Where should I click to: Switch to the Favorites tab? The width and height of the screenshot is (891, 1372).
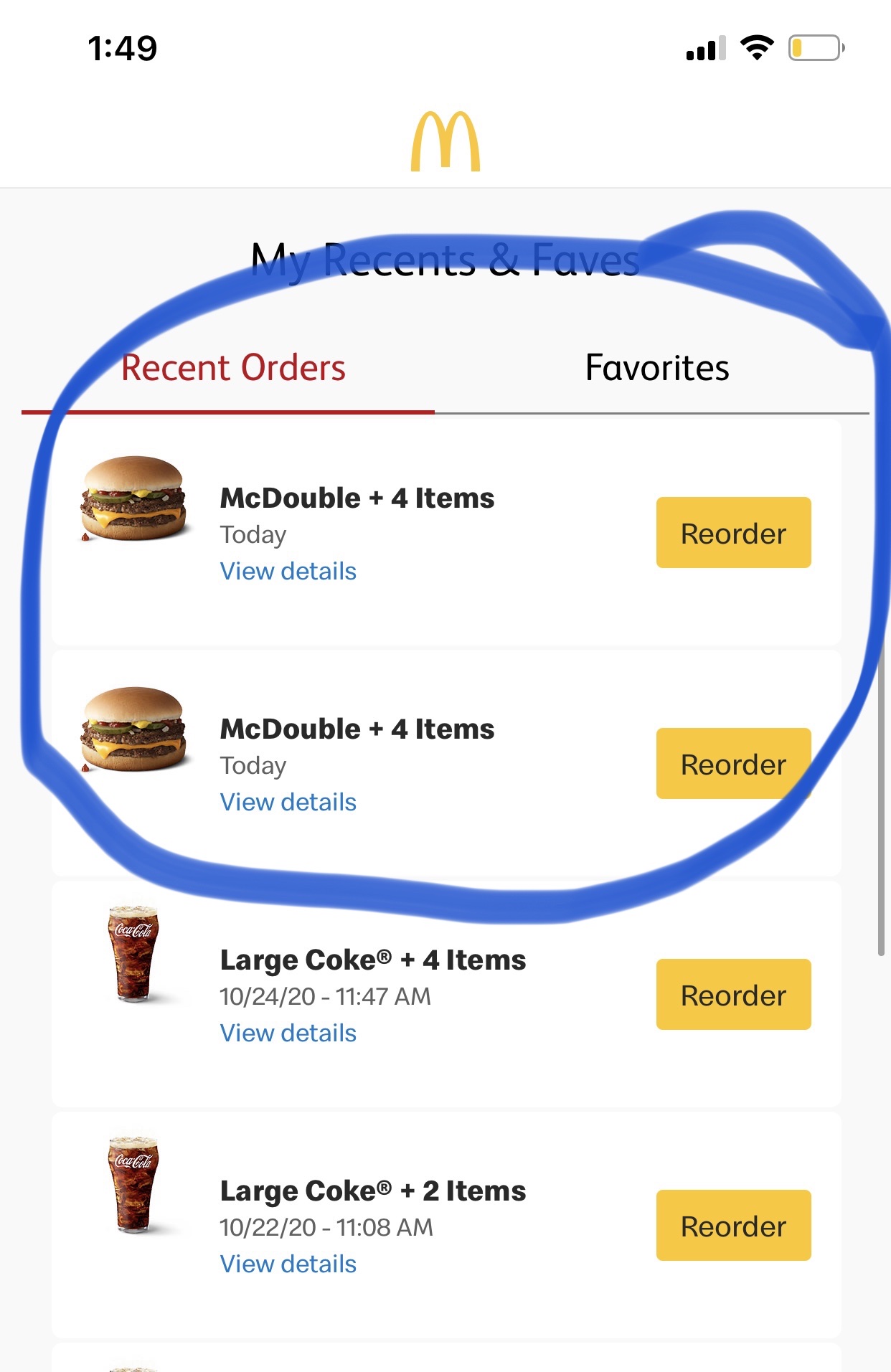pyautogui.click(x=656, y=368)
